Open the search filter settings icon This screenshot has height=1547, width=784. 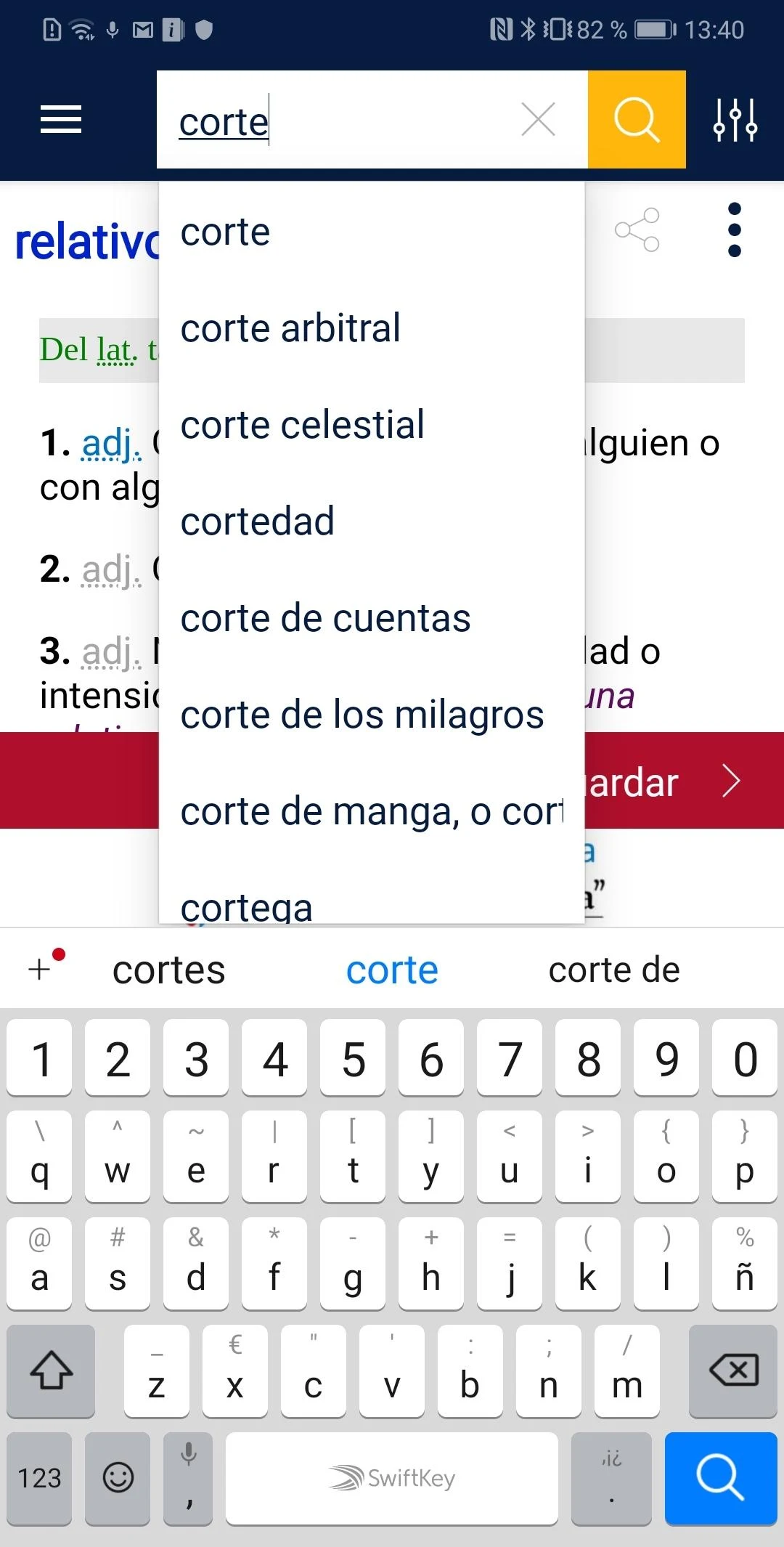tap(735, 120)
